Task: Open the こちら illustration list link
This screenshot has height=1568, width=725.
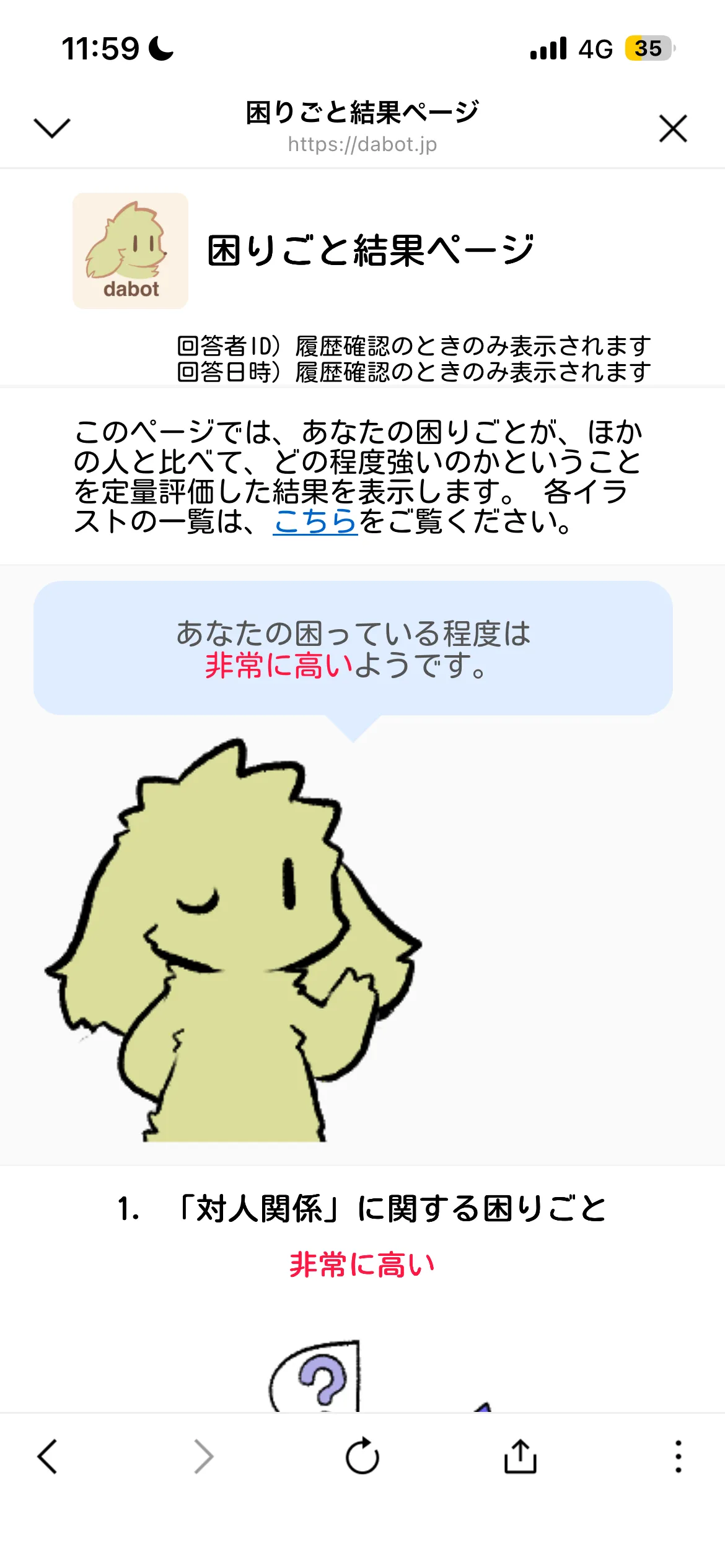Action: [315, 521]
